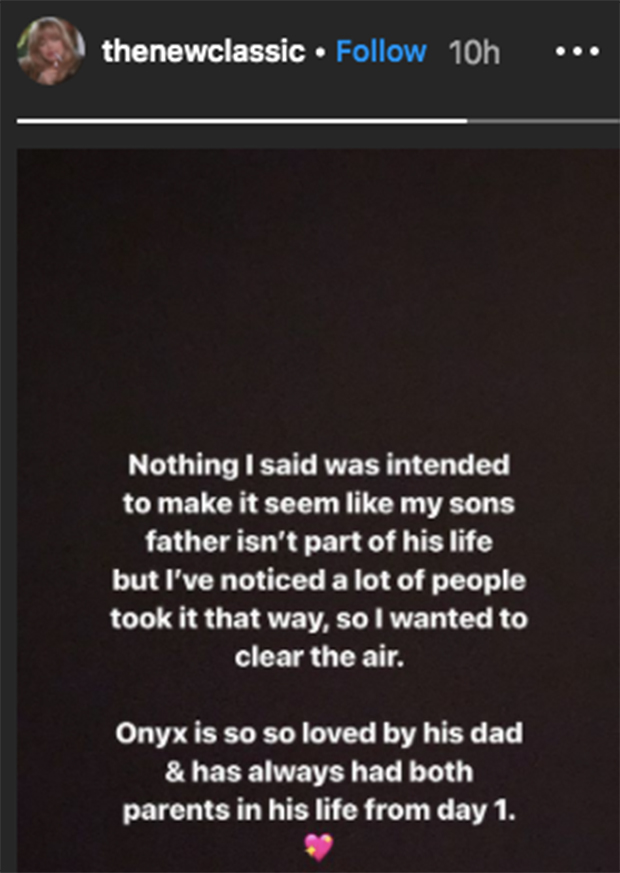Screen dimensions: 620x873
Task: Open the thenewclassic username link
Action: pyautogui.click(x=203, y=52)
